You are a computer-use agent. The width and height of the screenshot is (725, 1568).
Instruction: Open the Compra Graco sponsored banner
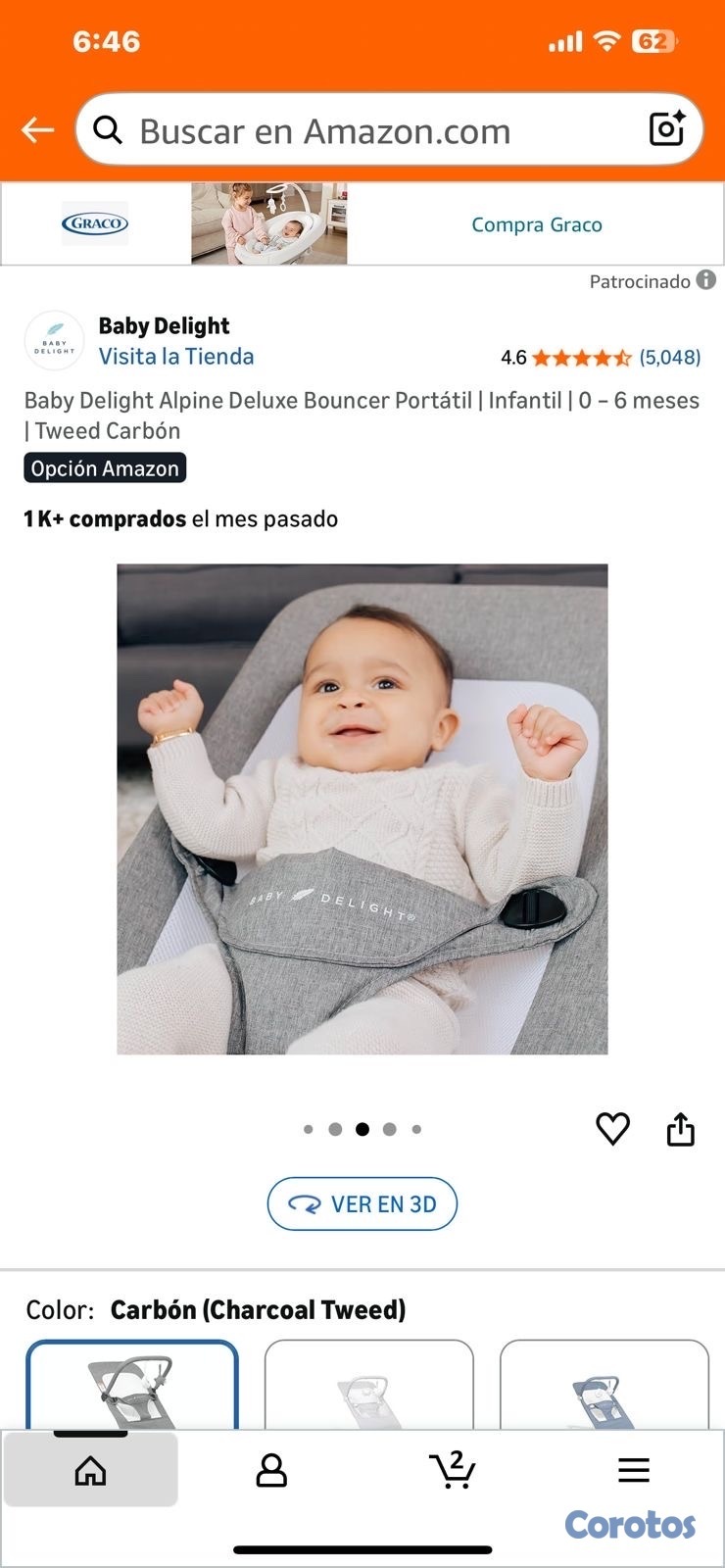[x=536, y=224]
